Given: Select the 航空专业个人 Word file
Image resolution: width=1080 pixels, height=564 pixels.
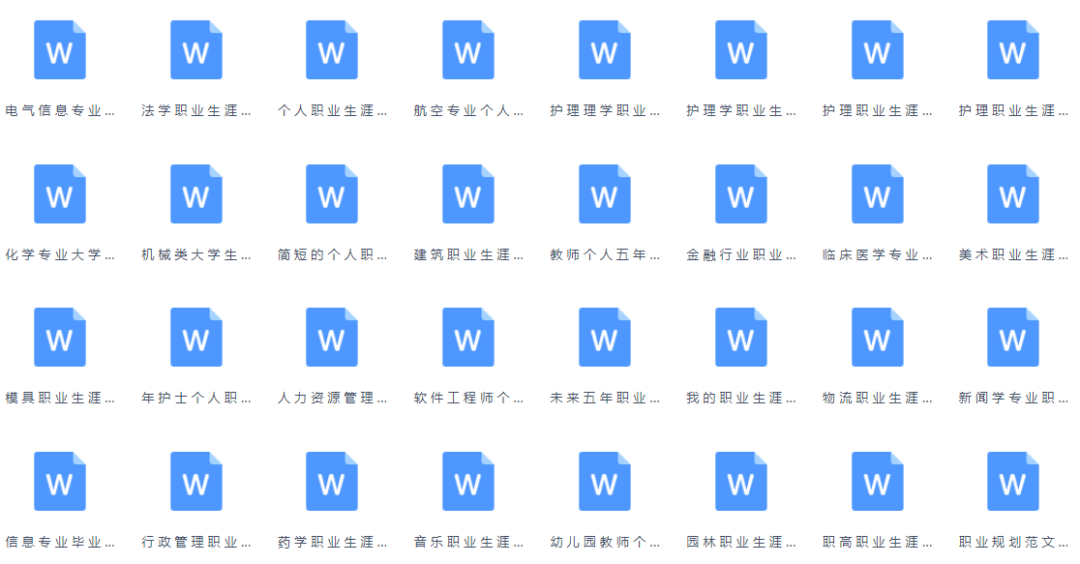Looking at the screenshot, I should tap(468, 50).
